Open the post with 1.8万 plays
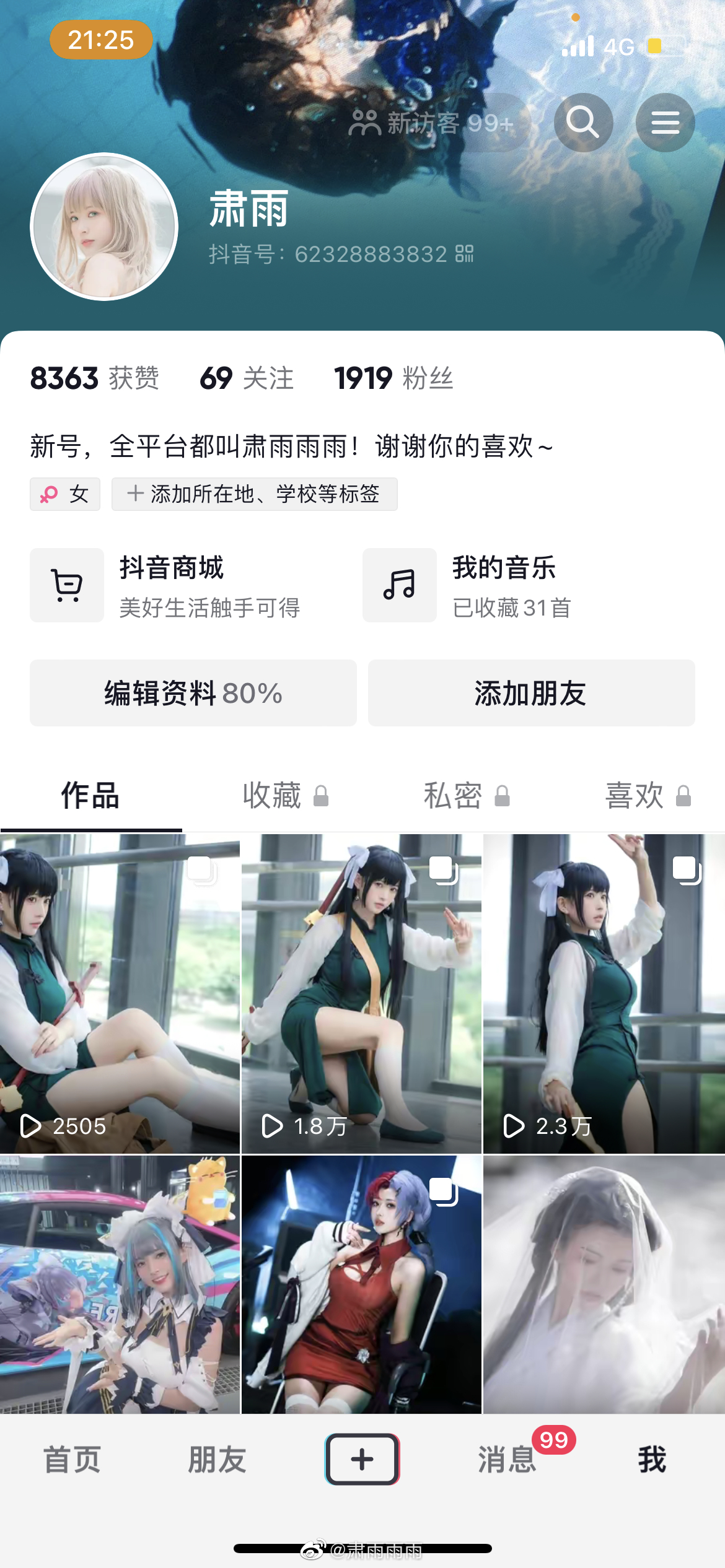The height and width of the screenshot is (1568, 725). (x=361, y=993)
